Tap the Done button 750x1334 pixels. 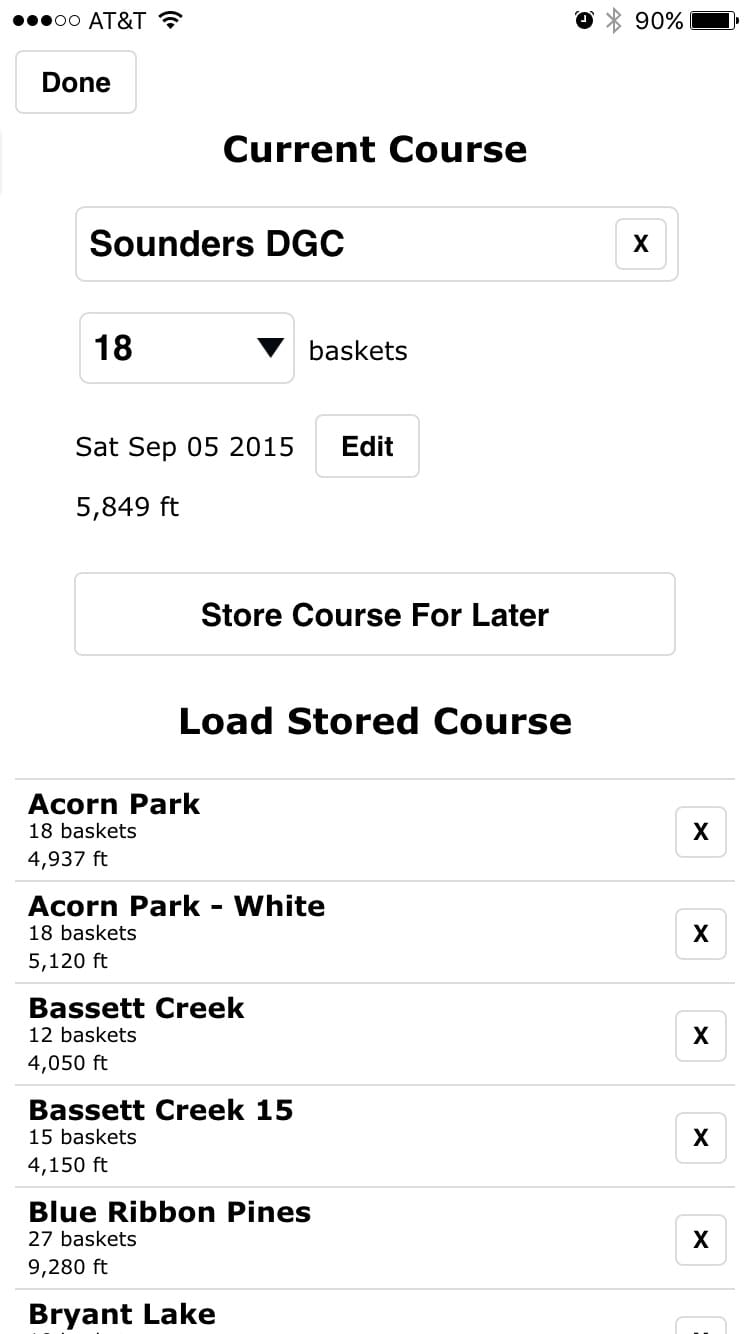[75, 82]
